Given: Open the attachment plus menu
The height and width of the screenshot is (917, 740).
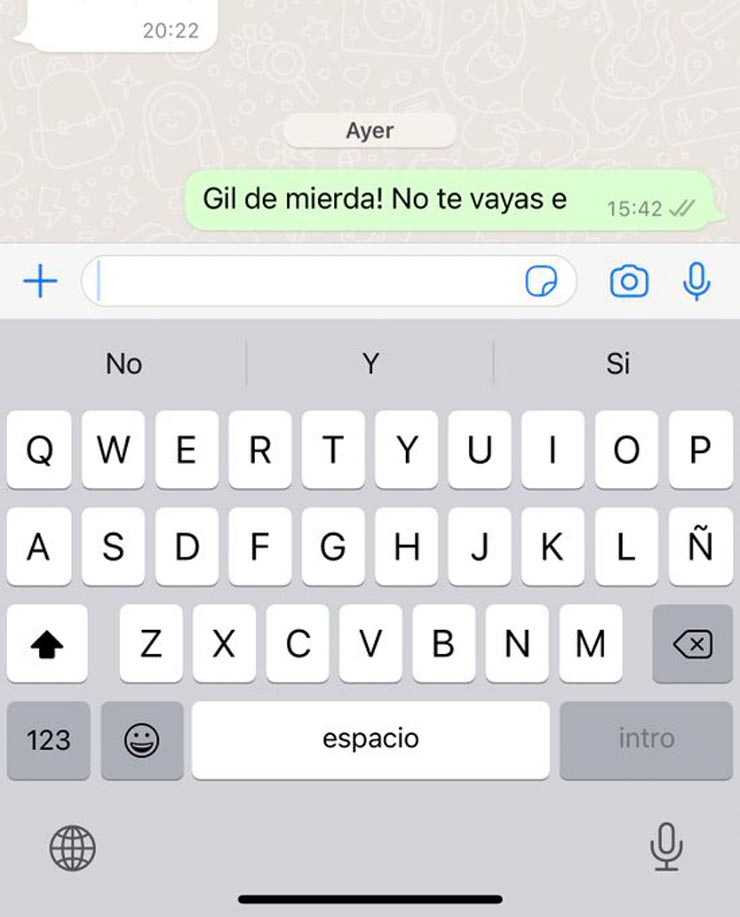Looking at the screenshot, I should 40,282.
